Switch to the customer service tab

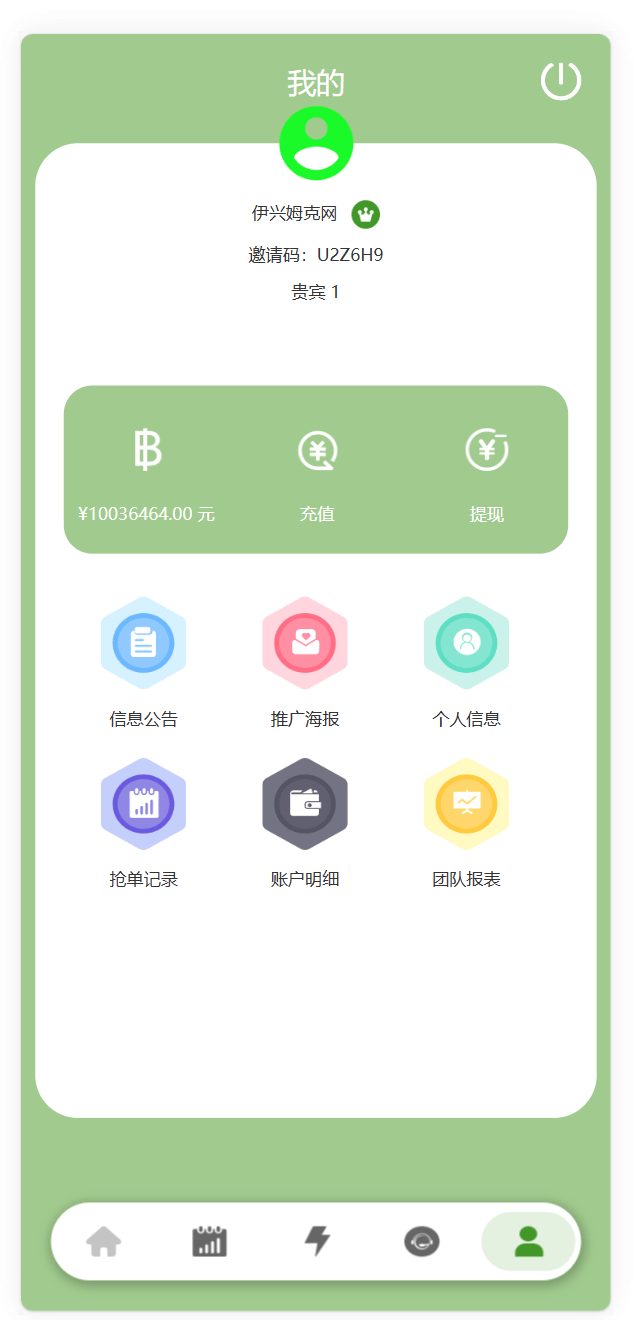click(422, 1242)
